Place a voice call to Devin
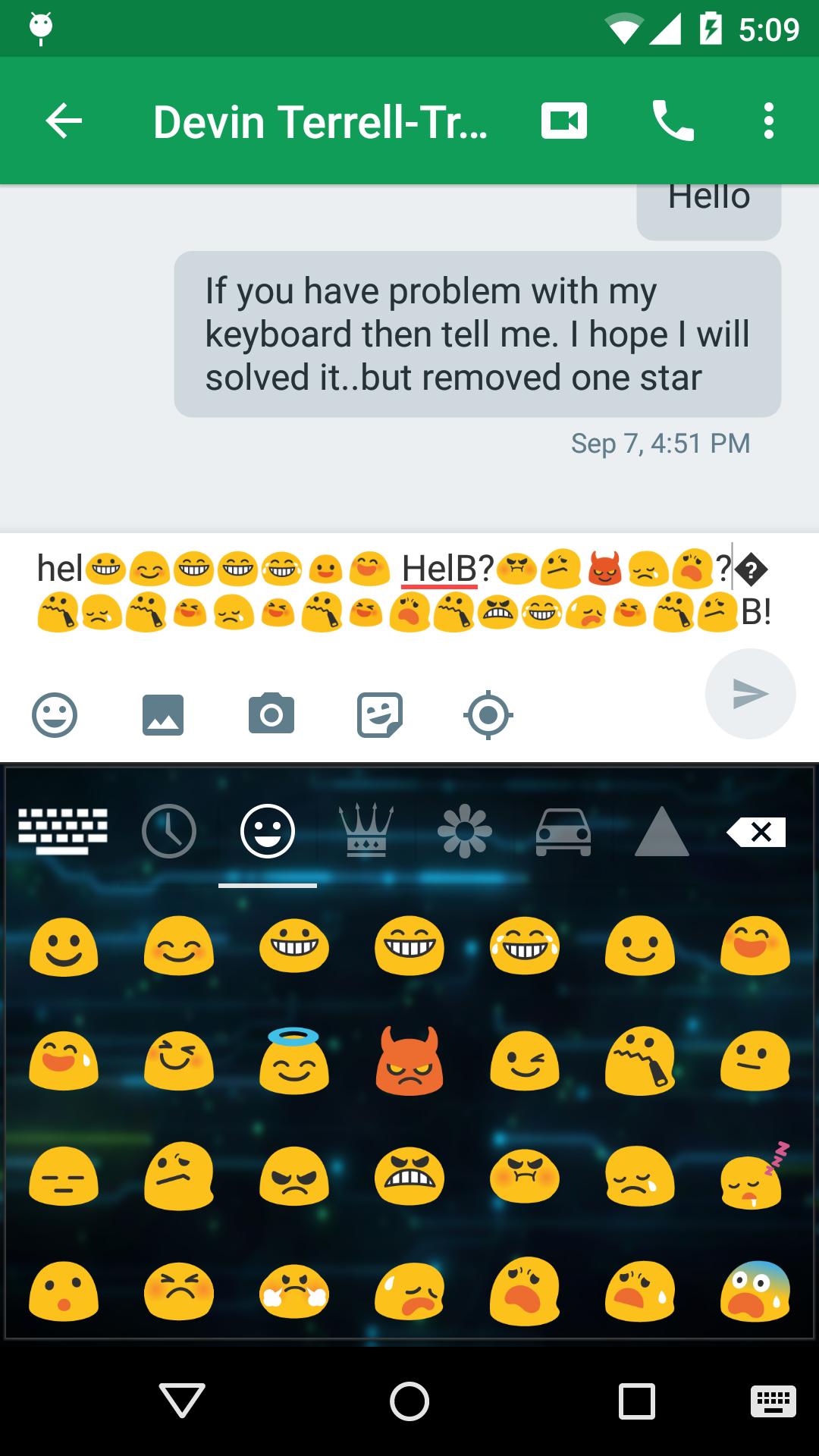This screenshot has width=819, height=1456. [x=673, y=121]
